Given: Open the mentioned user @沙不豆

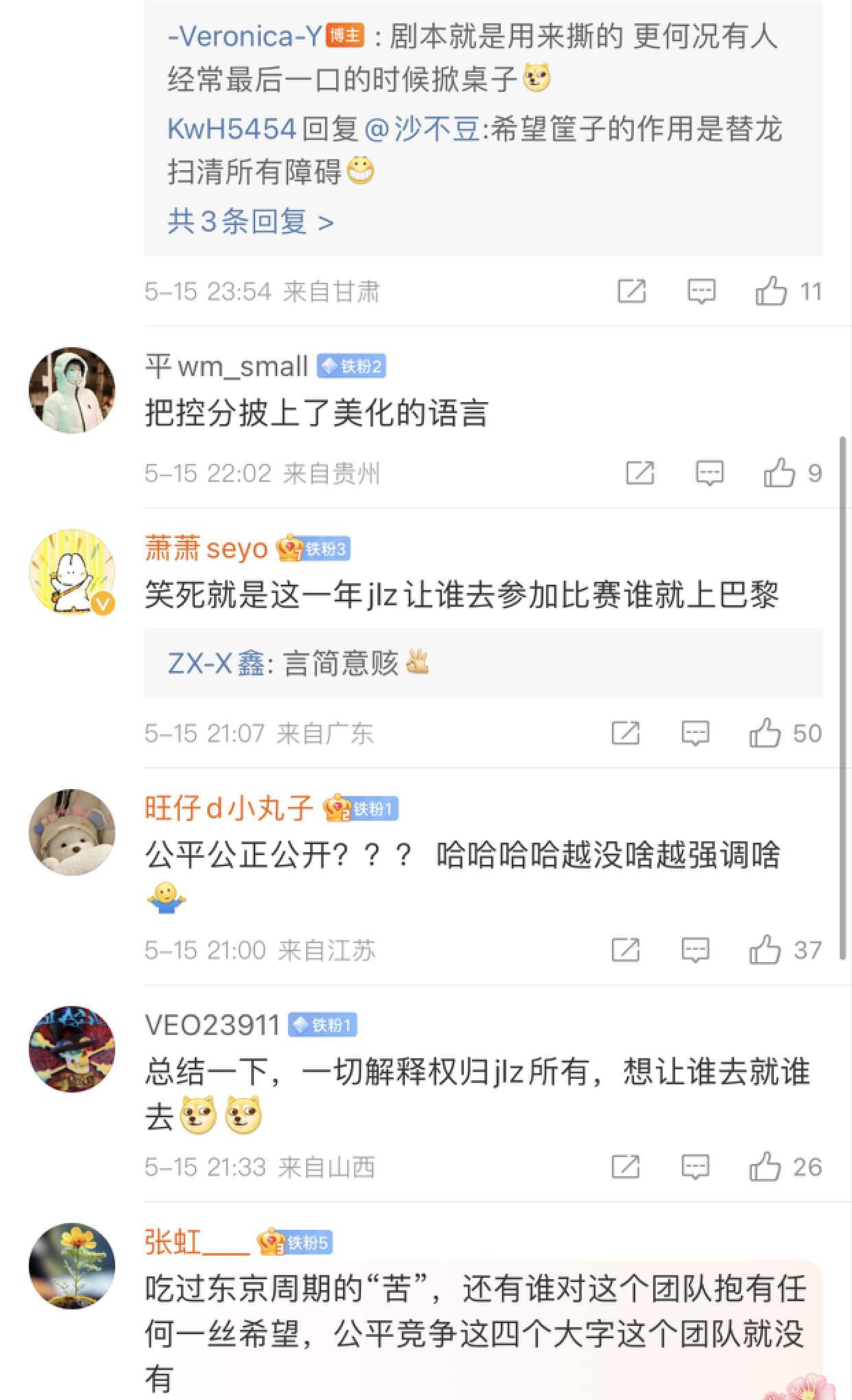Looking at the screenshot, I should coord(422,129).
